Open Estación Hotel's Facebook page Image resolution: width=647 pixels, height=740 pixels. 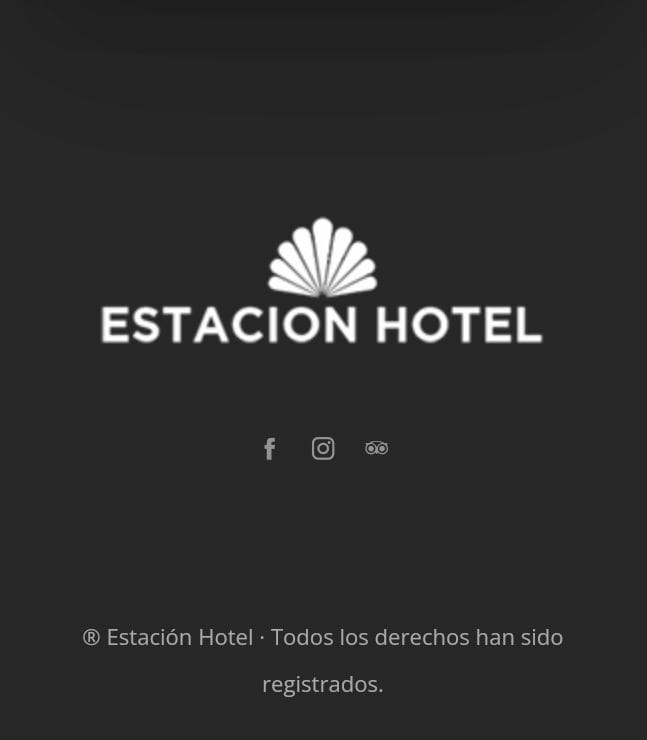click(269, 449)
